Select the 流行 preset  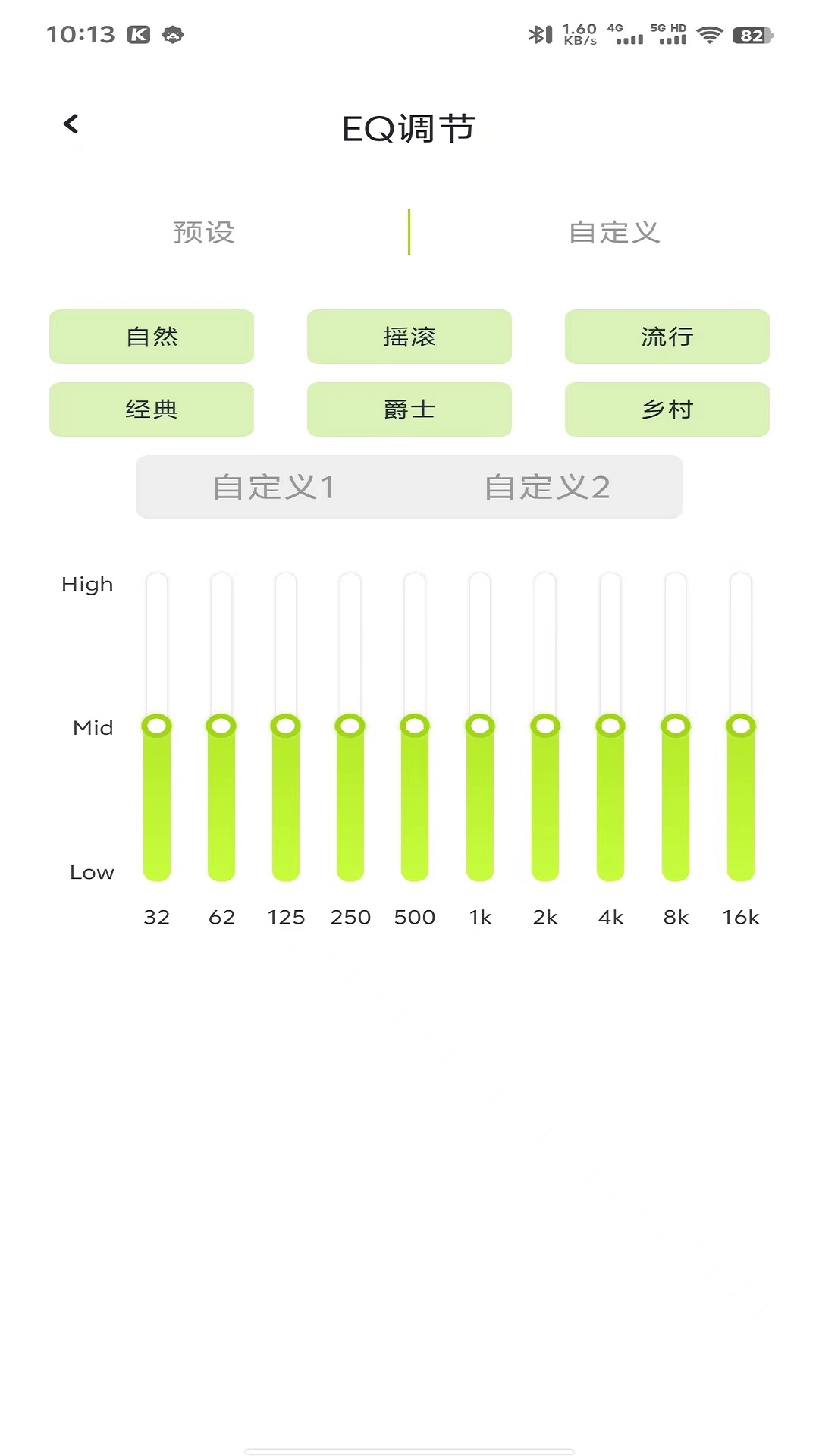[x=667, y=337]
